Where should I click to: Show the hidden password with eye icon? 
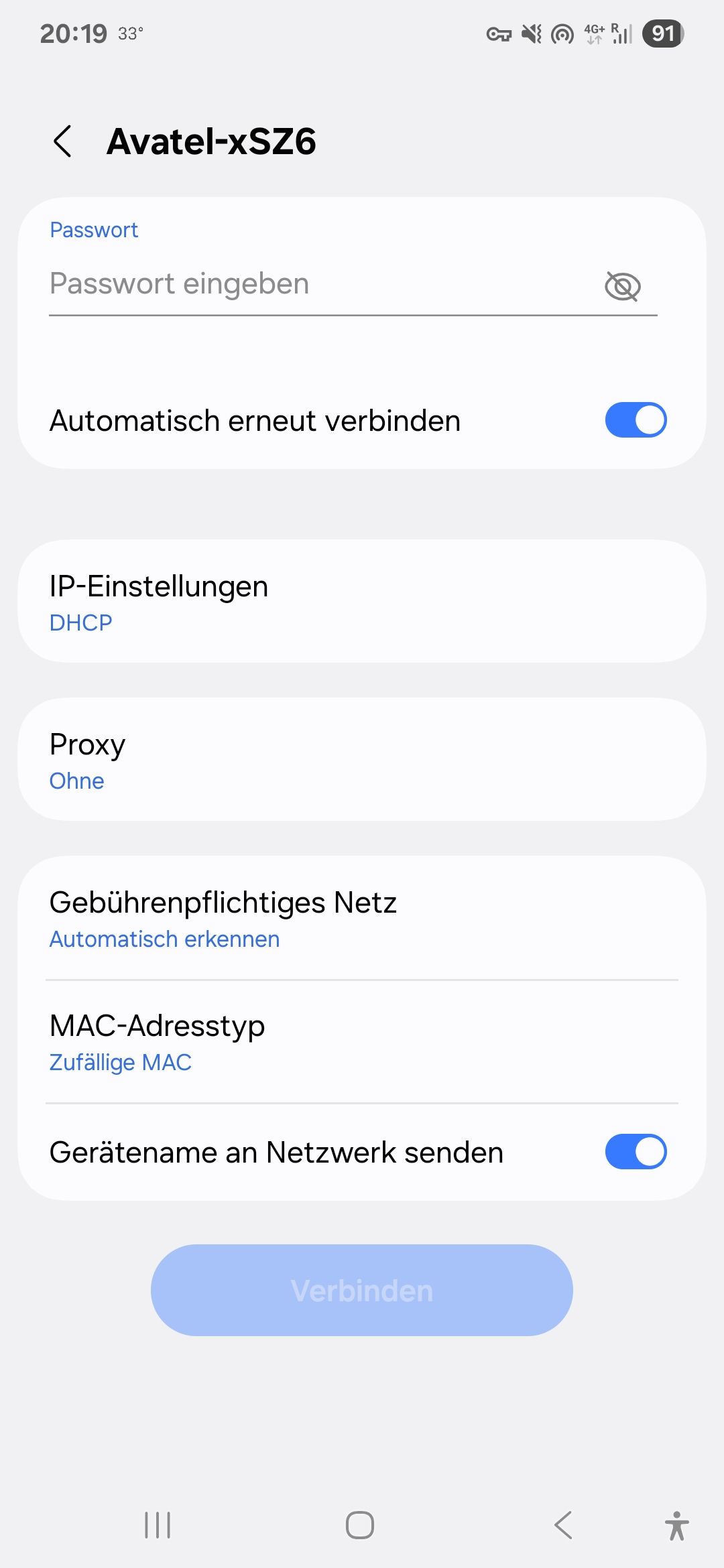(623, 286)
